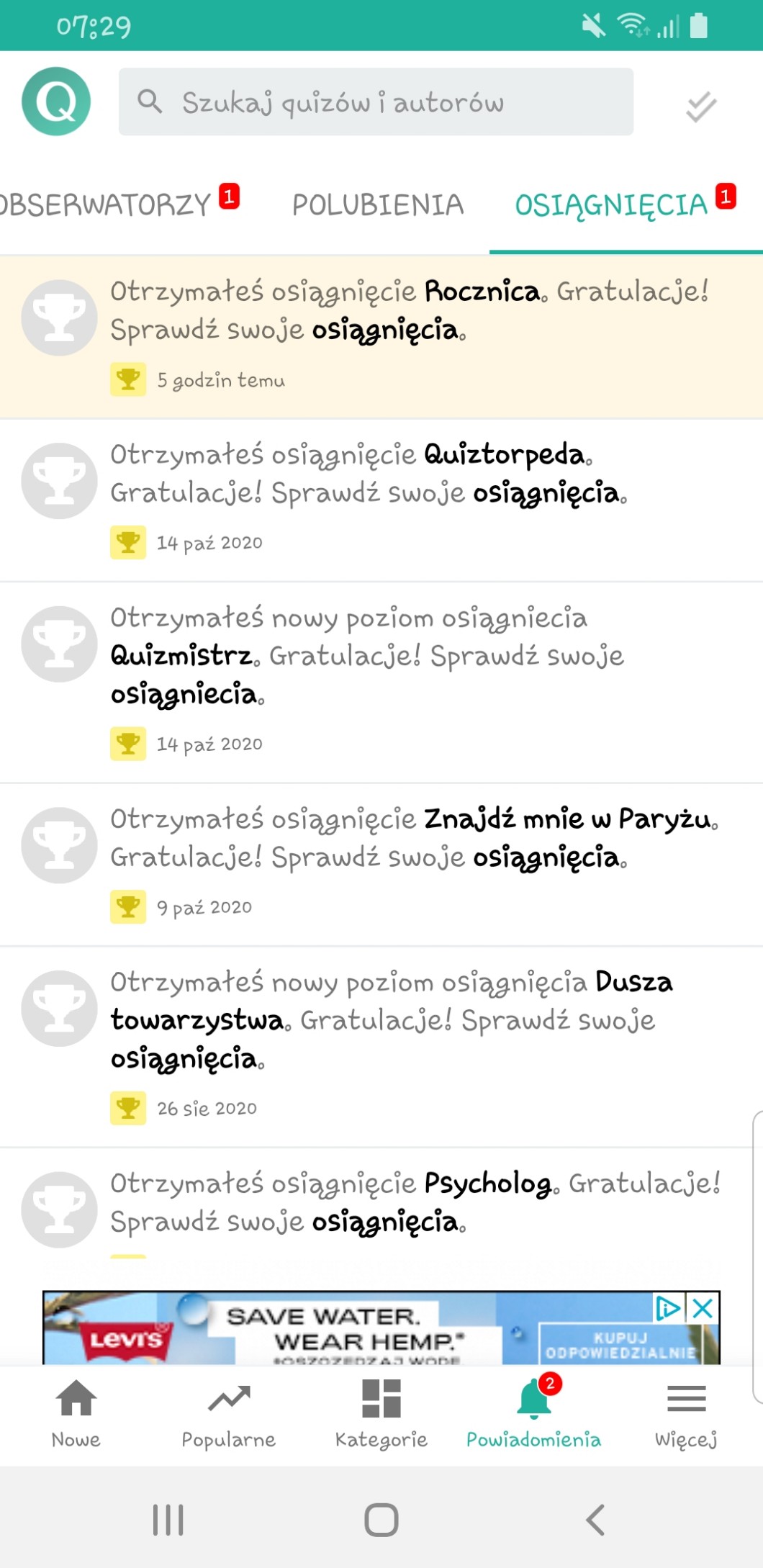Go to the Nowe tab
The height and width of the screenshot is (1568, 763).
click(x=76, y=1412)
